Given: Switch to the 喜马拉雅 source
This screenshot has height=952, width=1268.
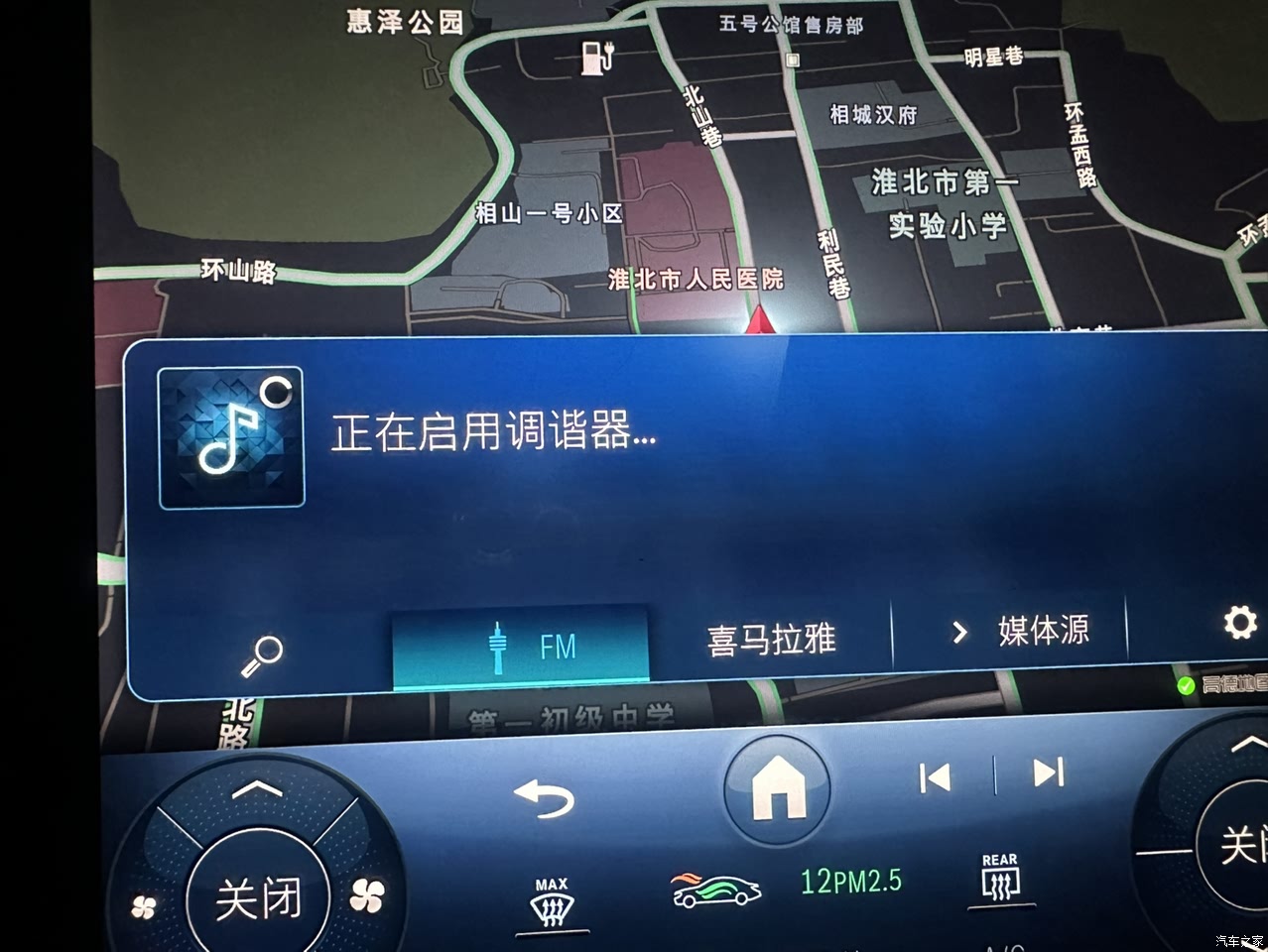Looking at the screenshot, I should click(771, 638).
